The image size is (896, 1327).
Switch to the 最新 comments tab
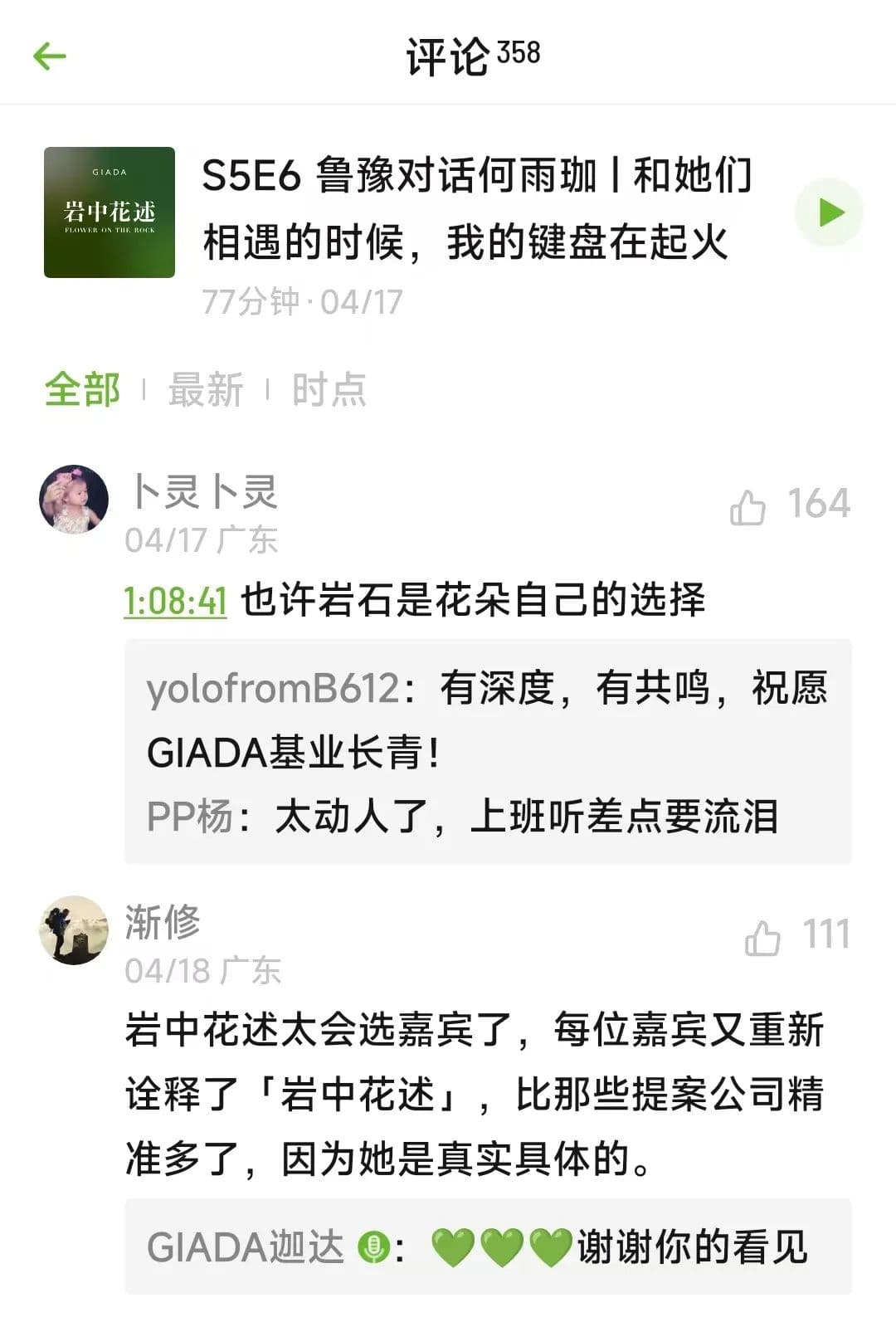(x=206, y=390)
